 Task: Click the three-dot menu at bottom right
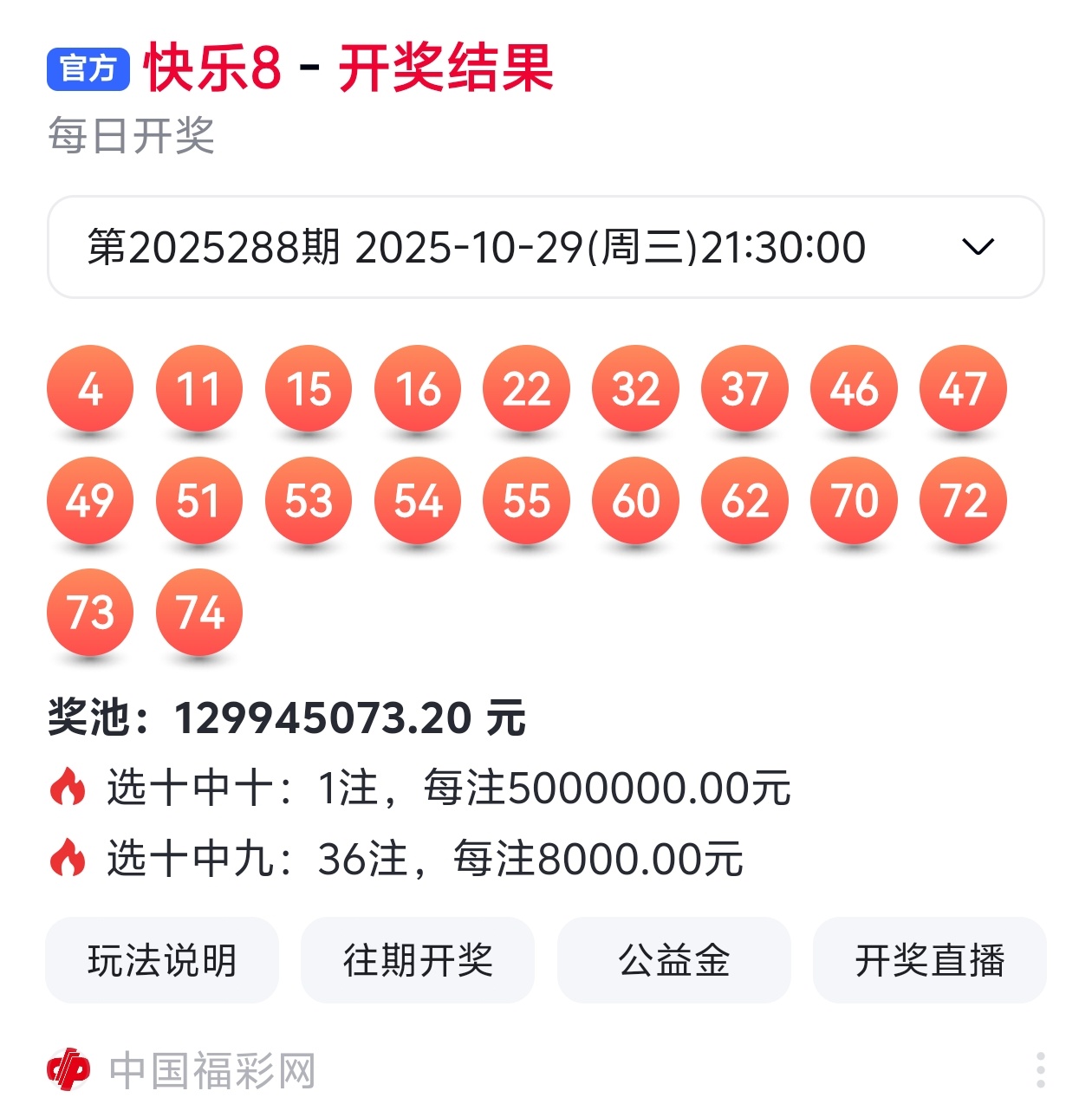pyautogui.click(x=1042, y=1068)
